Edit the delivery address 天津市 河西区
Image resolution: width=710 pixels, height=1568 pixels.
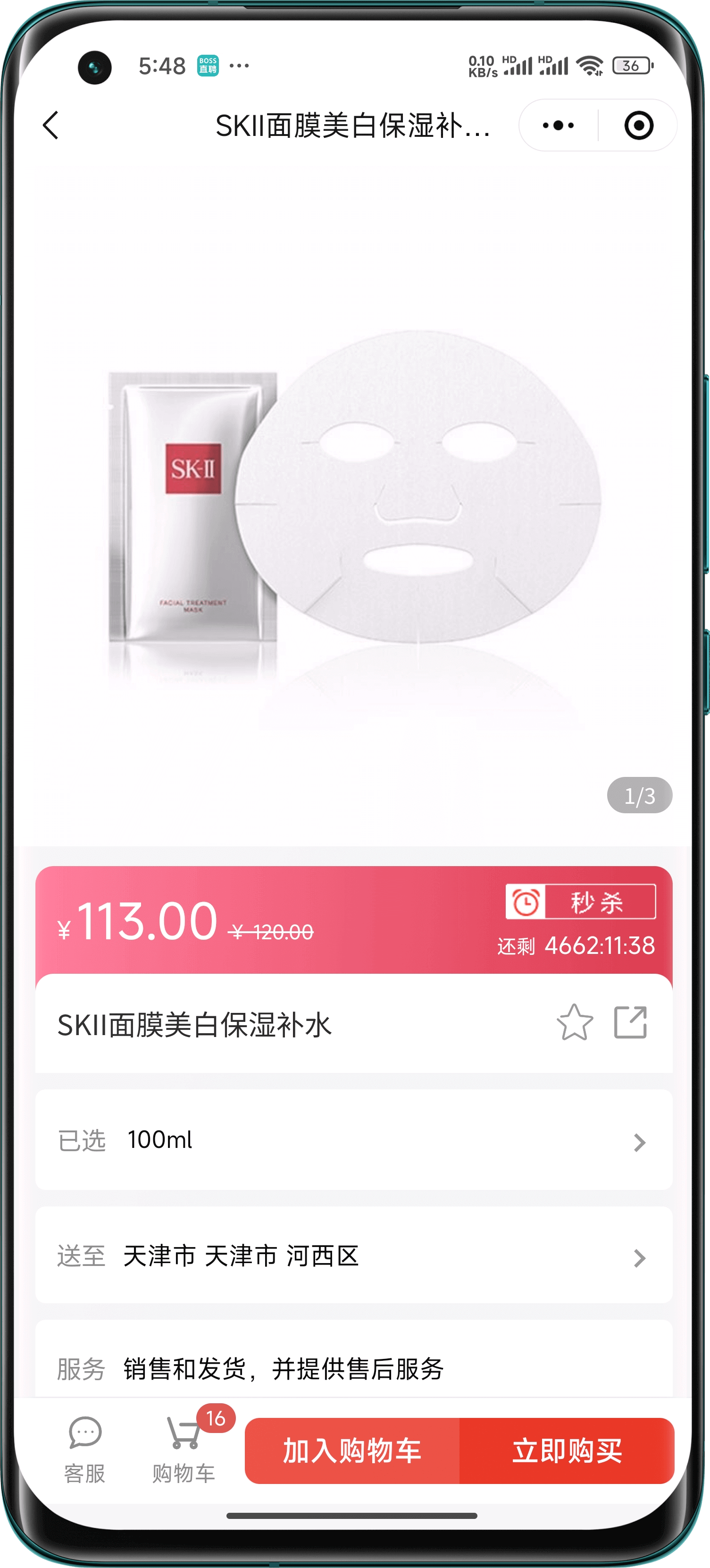(x=353, y=1256)
